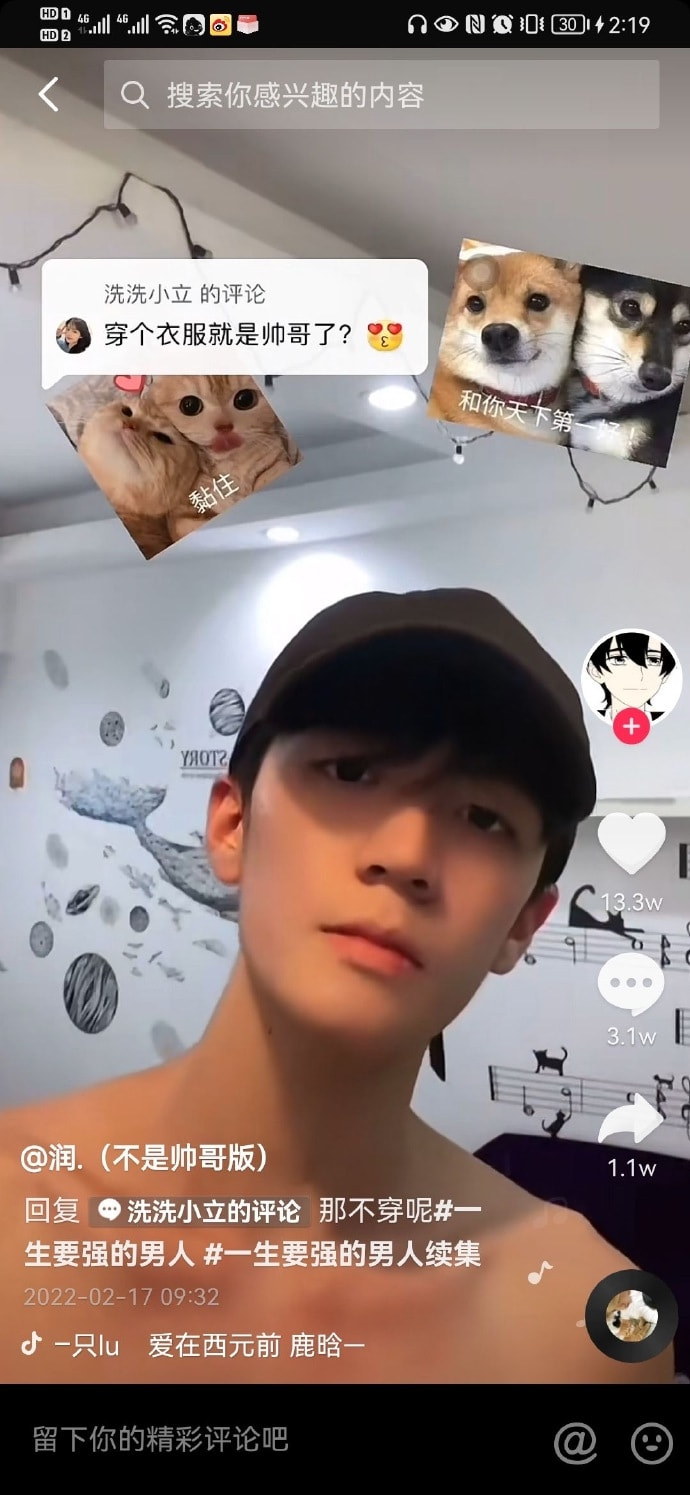Open the search box at the top
This screenshot has width=690, height=1495.
coord(380,95)
